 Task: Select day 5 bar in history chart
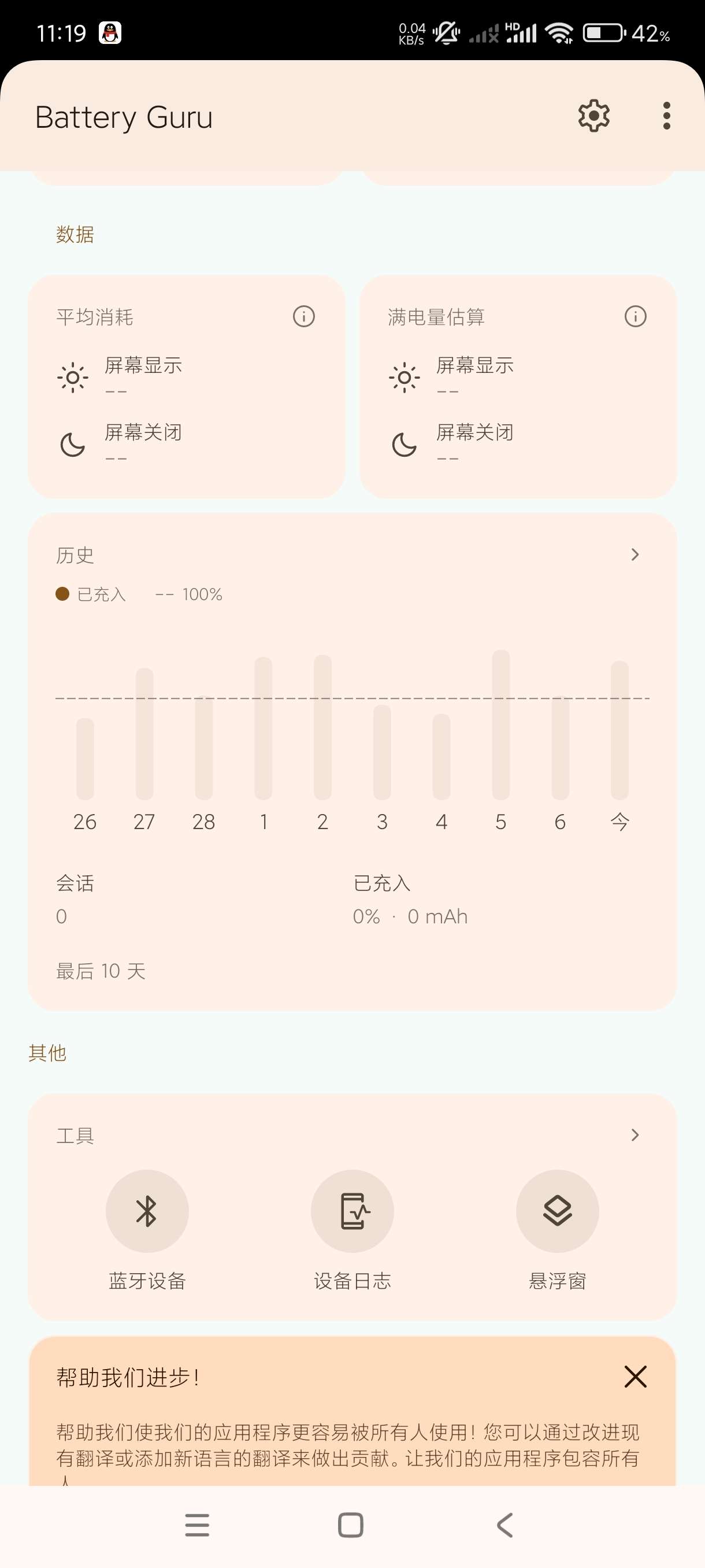500,724
